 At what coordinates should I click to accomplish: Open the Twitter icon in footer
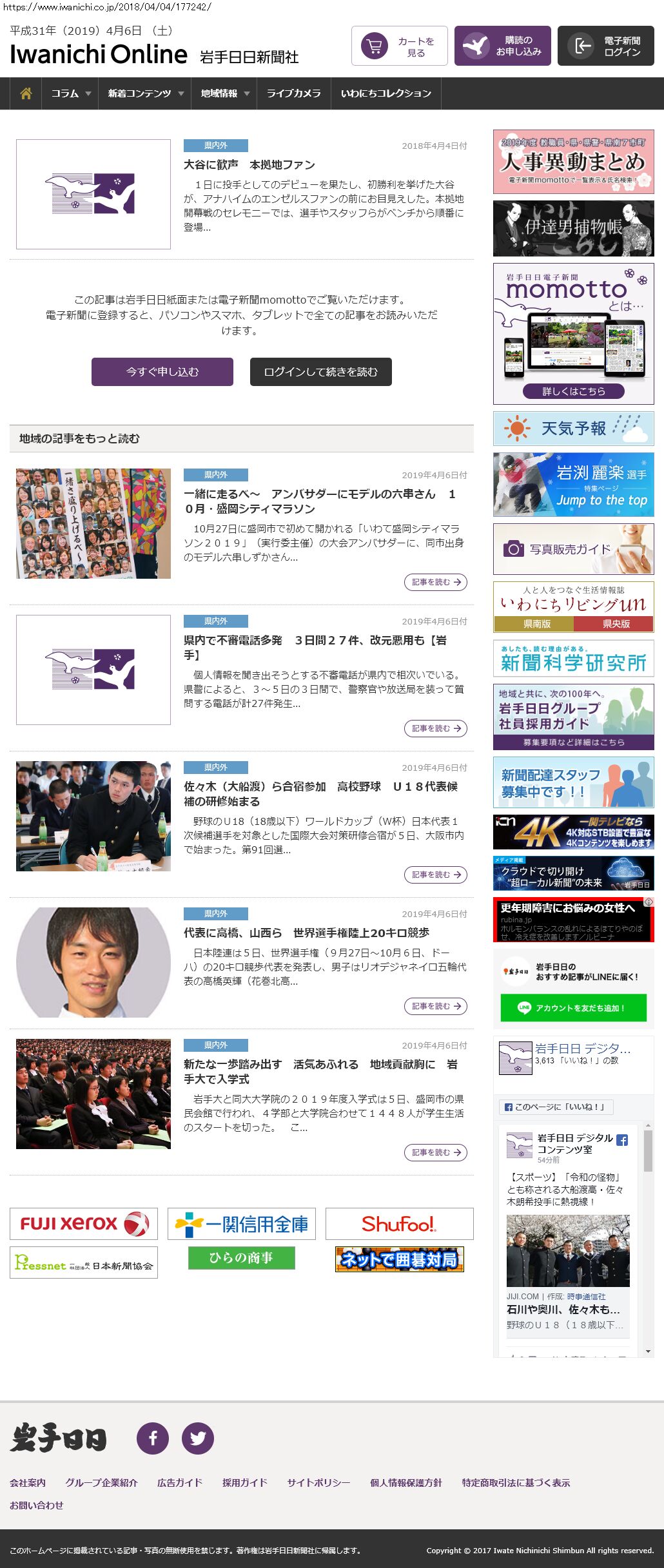point(198,1438)
